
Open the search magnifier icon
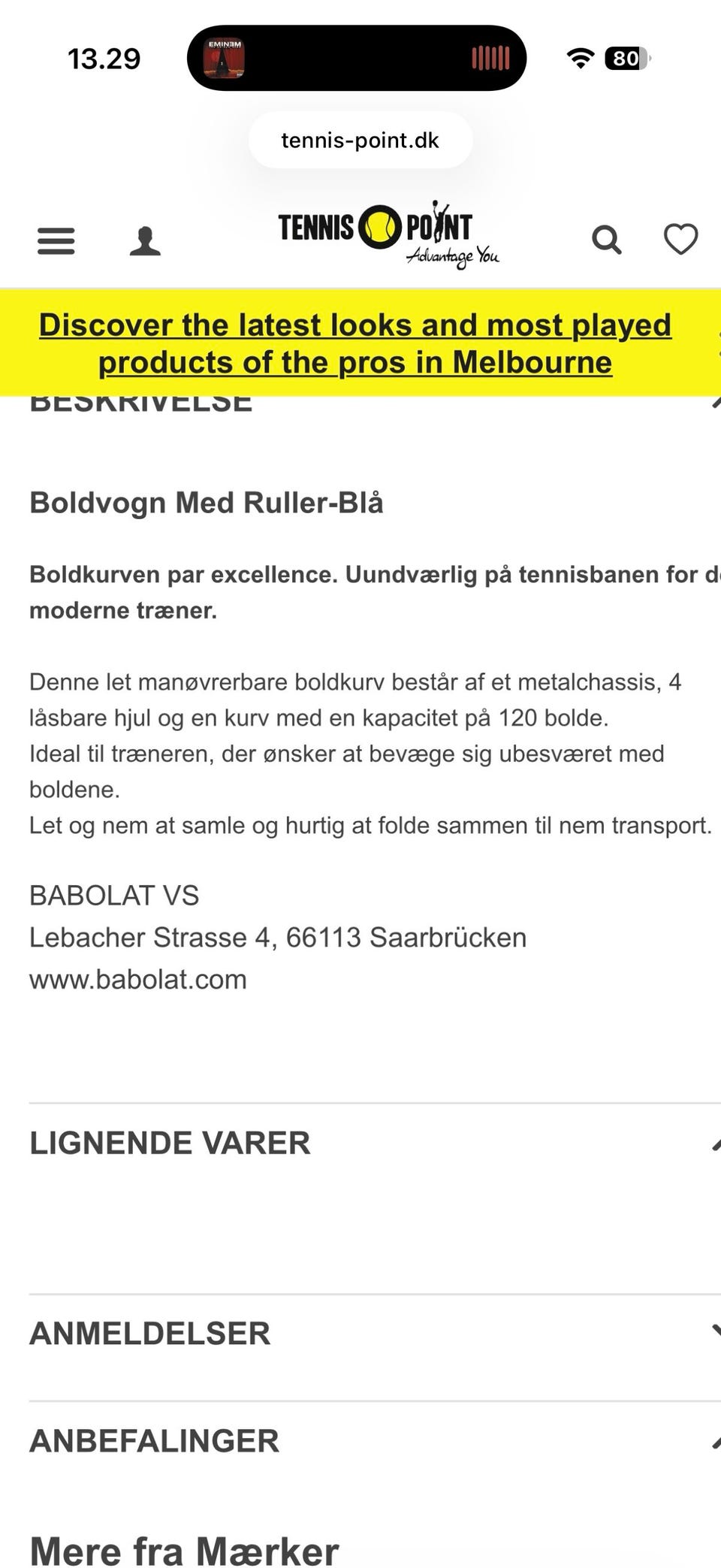pyautogui.click(x=607, y=240)
